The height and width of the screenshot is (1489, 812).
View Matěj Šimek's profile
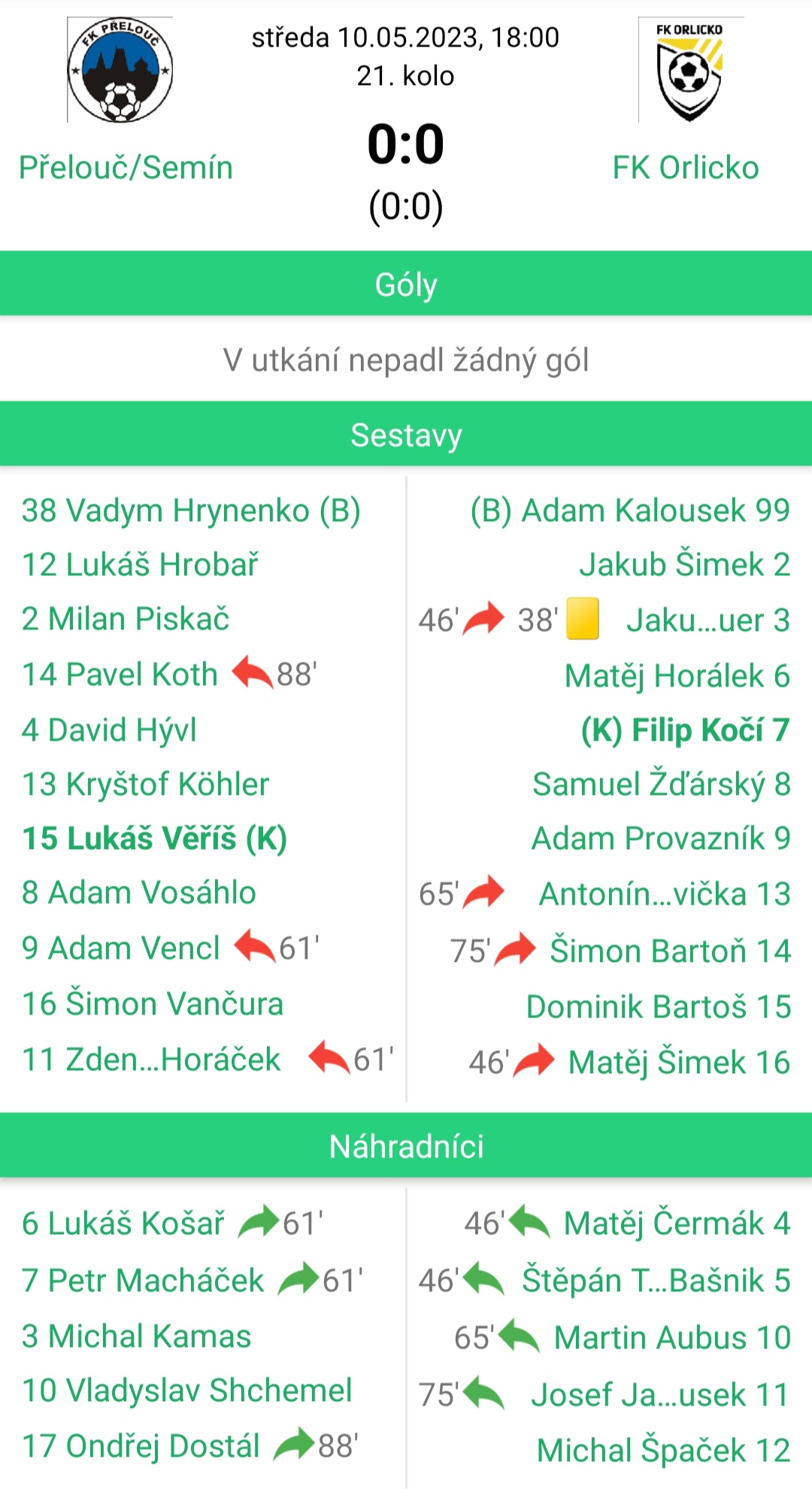click(x=678, y=1063)
